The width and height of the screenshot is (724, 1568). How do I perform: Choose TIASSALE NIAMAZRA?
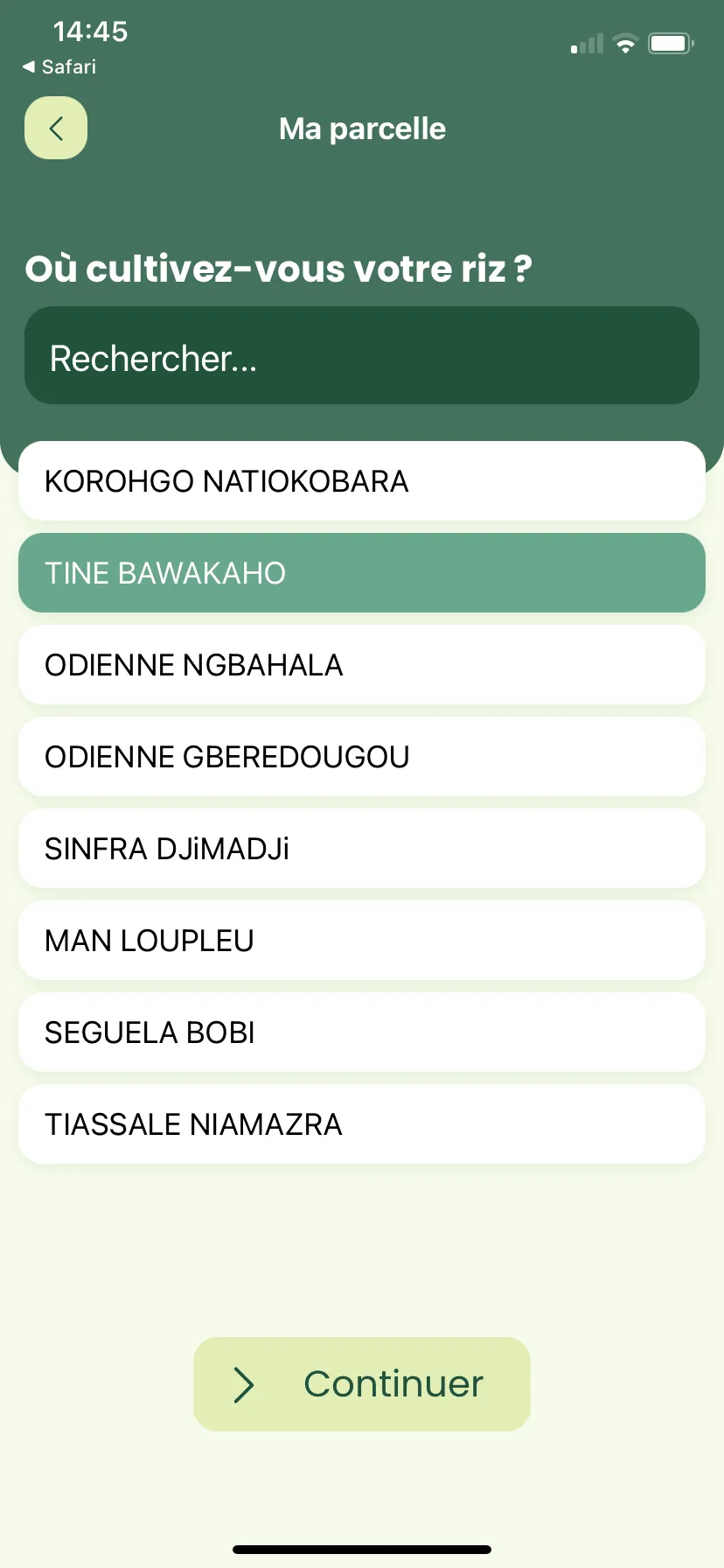362,1124
